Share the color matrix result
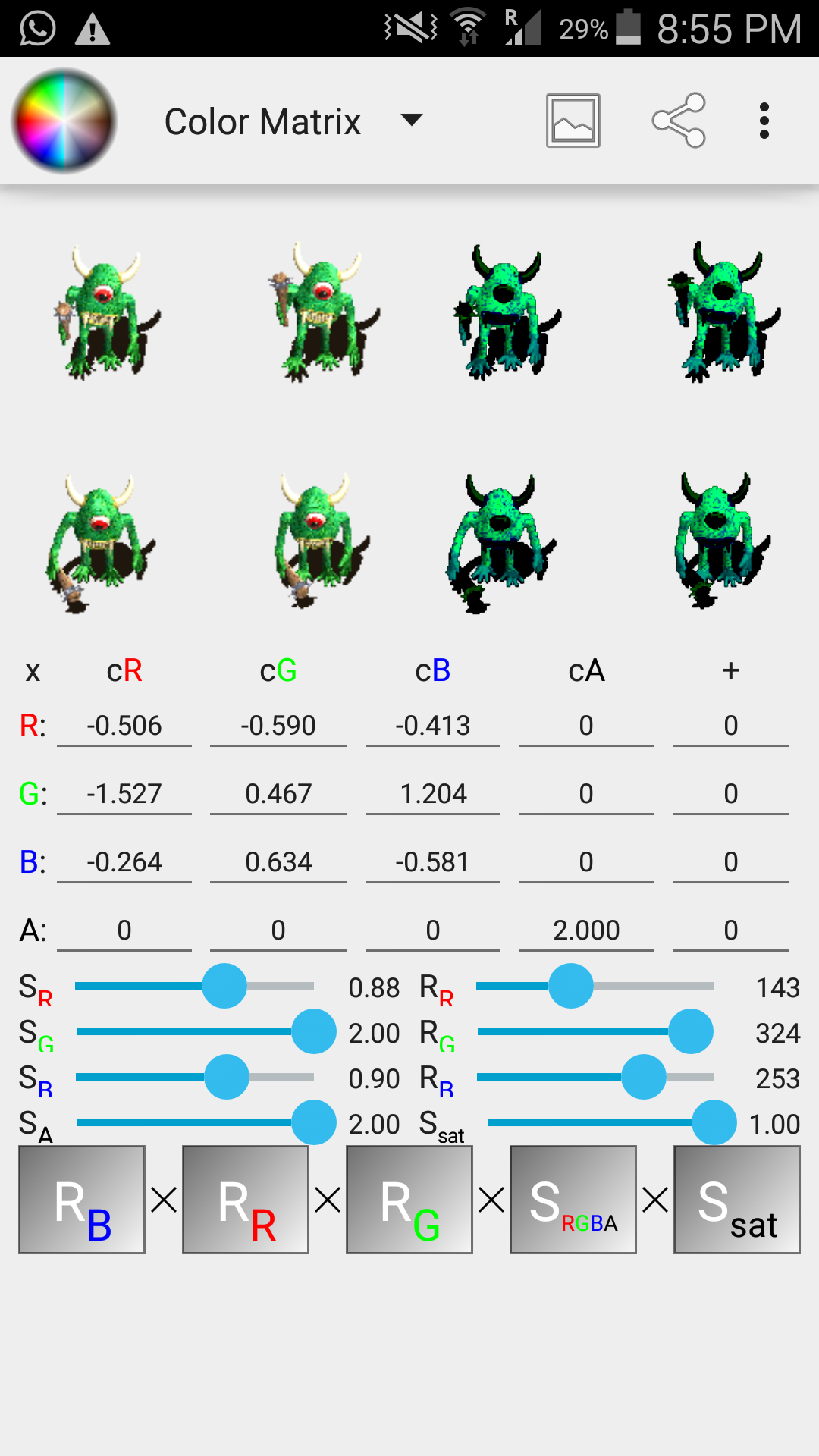Screen dimensions: 819x1456 click(x=679, y=121)
